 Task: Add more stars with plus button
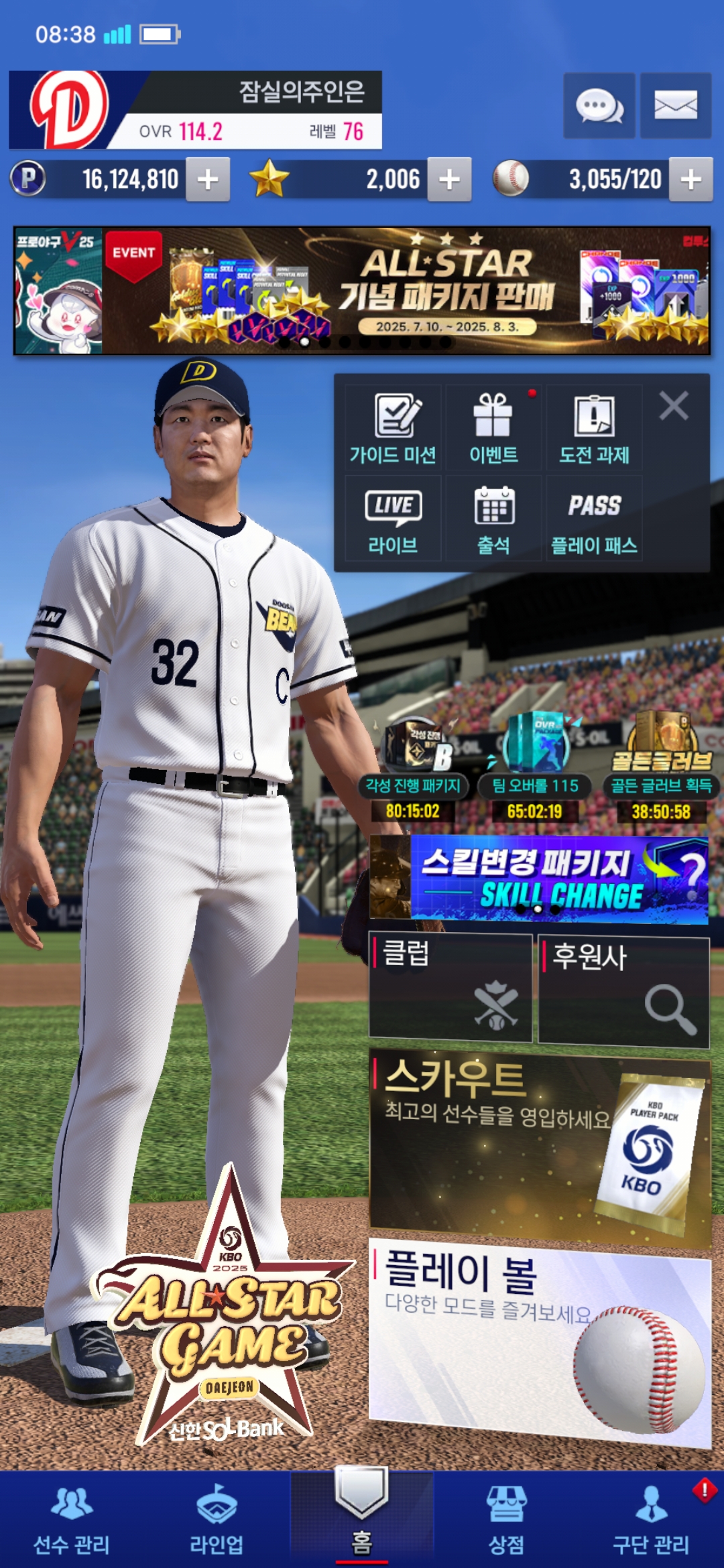(449, 180)
